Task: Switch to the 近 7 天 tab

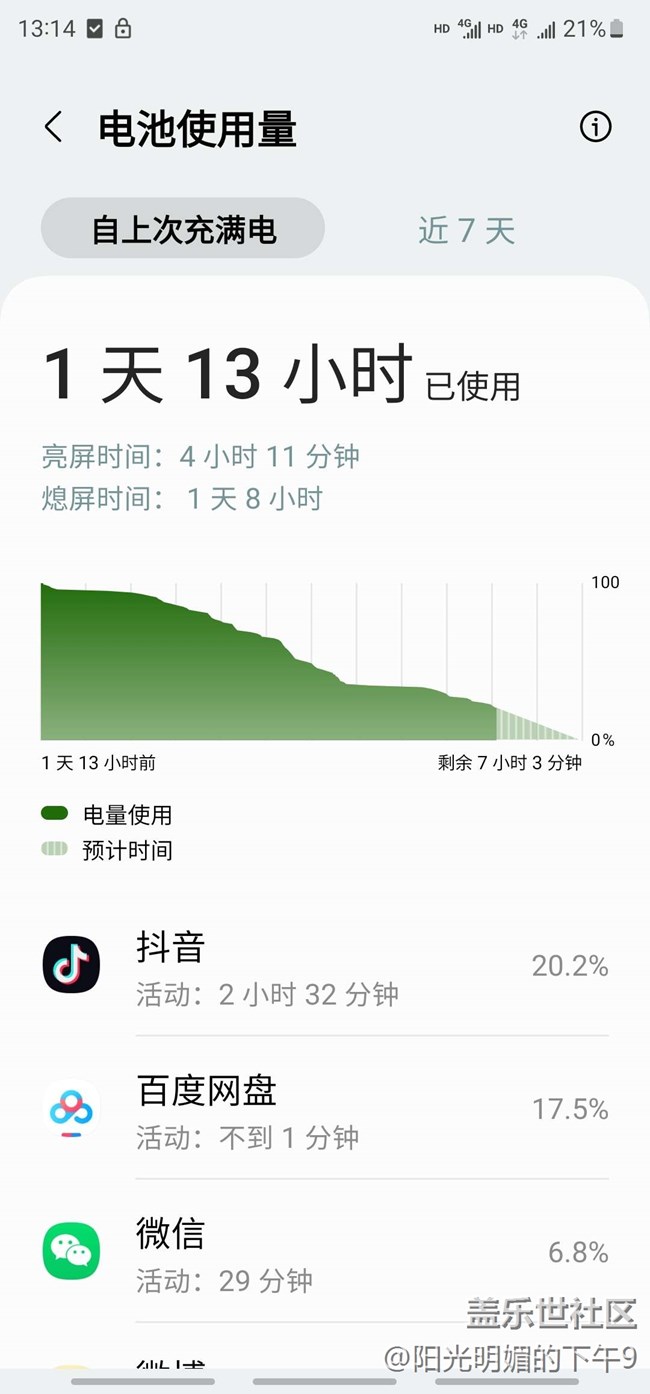Action: coord(466,231)
